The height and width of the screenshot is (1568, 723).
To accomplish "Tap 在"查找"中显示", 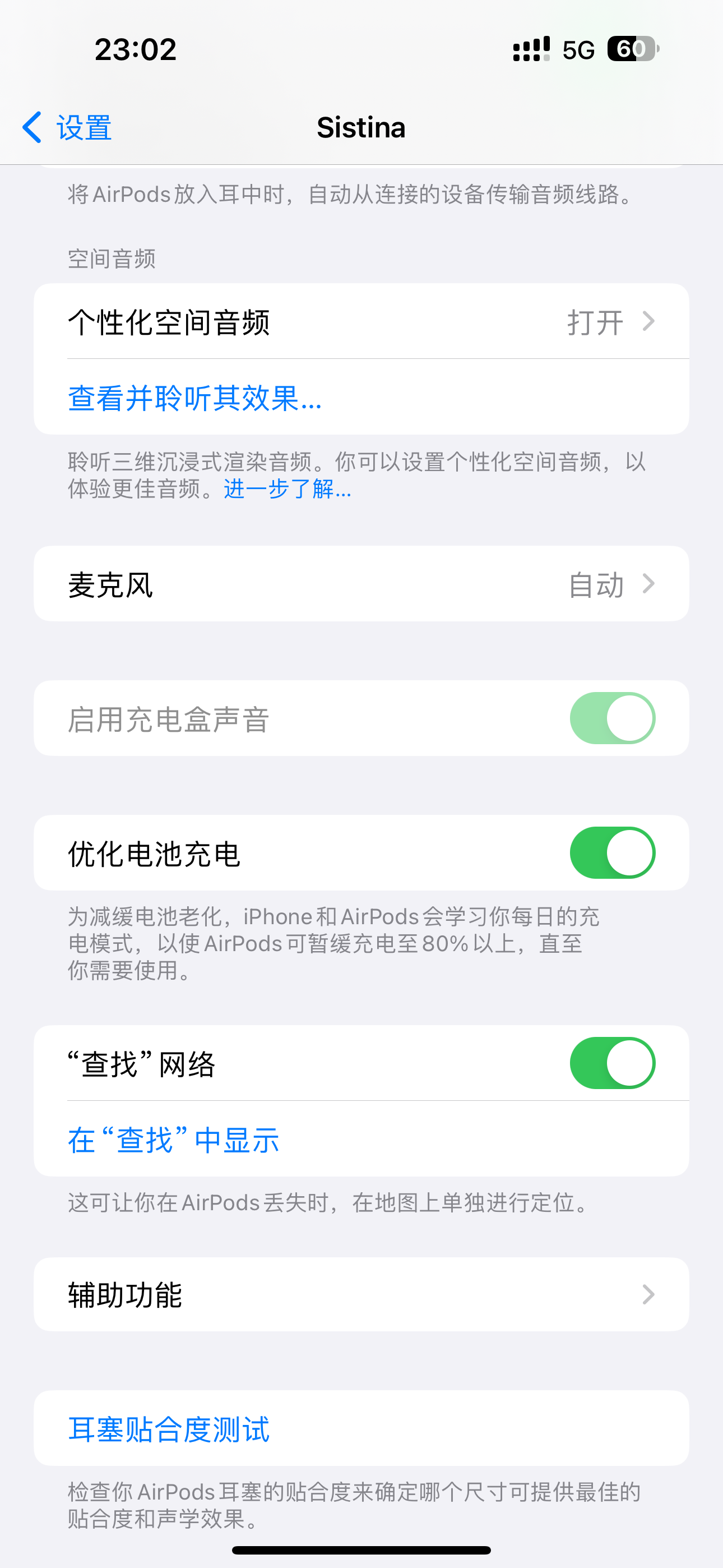I will click(173, 1140).
